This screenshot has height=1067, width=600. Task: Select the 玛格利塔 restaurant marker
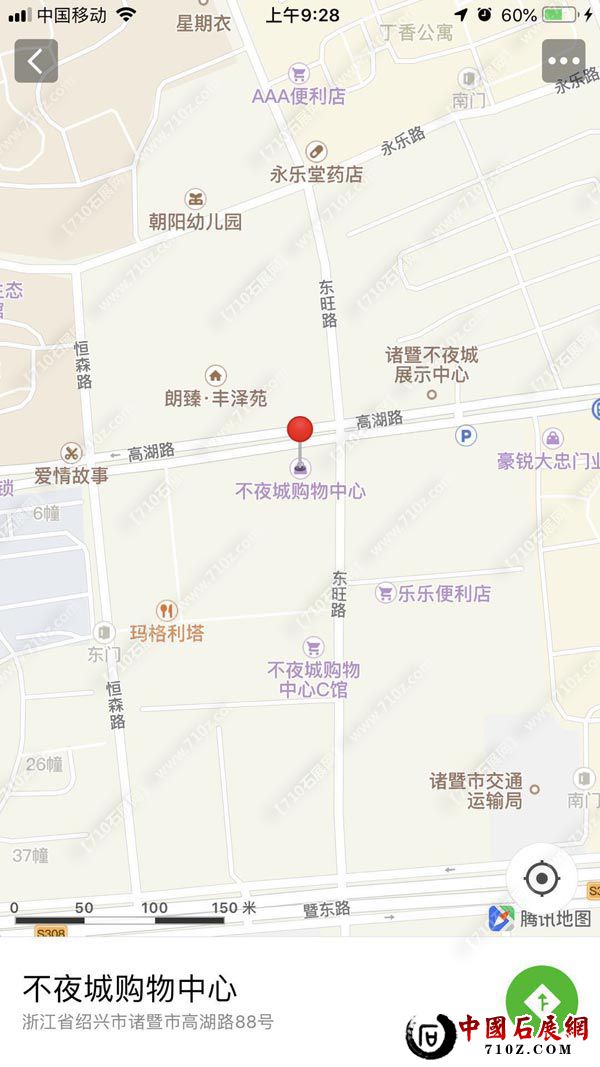pyautogui.click(x=167, y=609)
